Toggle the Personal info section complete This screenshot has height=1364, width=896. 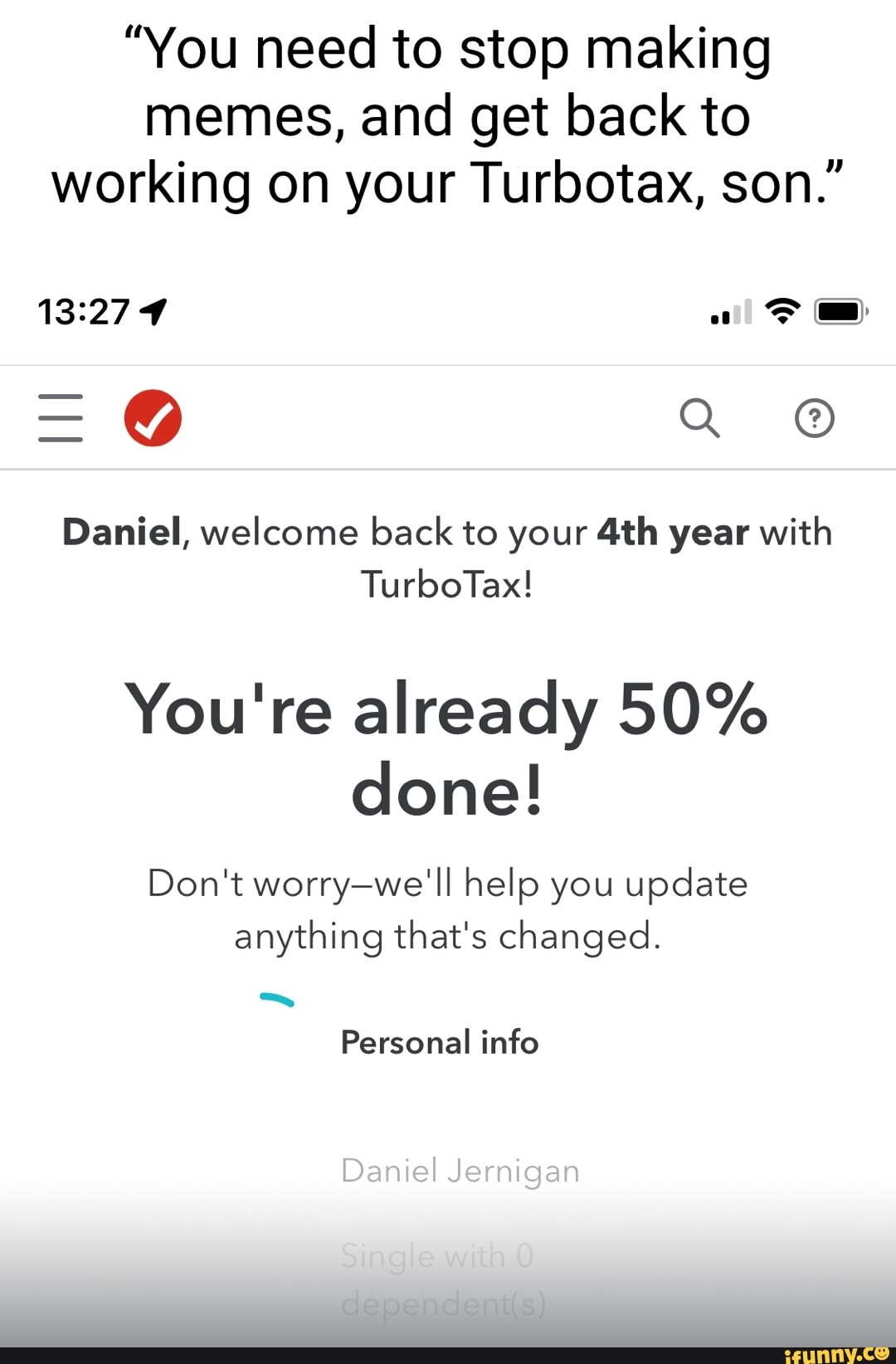point(441,1043)
